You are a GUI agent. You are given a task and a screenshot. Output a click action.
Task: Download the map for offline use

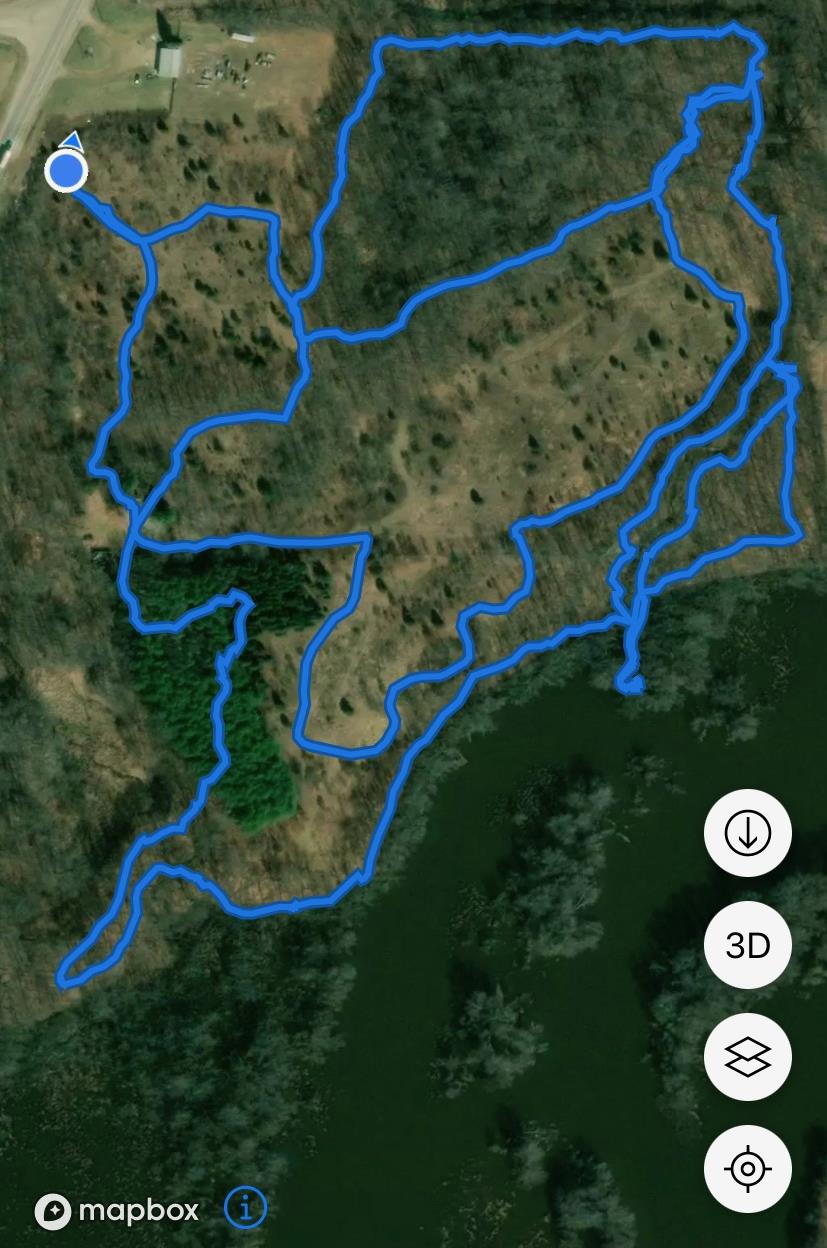(x=748, y=833)
